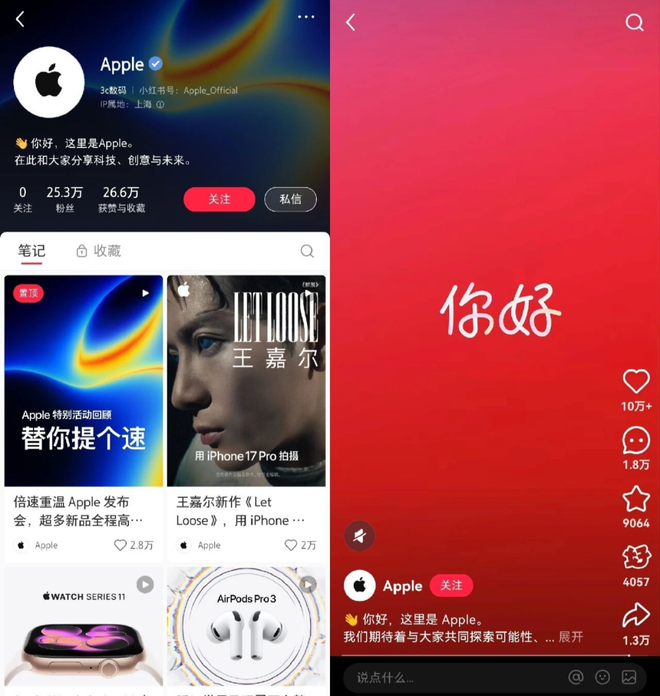Like the note showing 2.8万 likes
This screenshot has height=696, width=660.
(x=121, y=545)
